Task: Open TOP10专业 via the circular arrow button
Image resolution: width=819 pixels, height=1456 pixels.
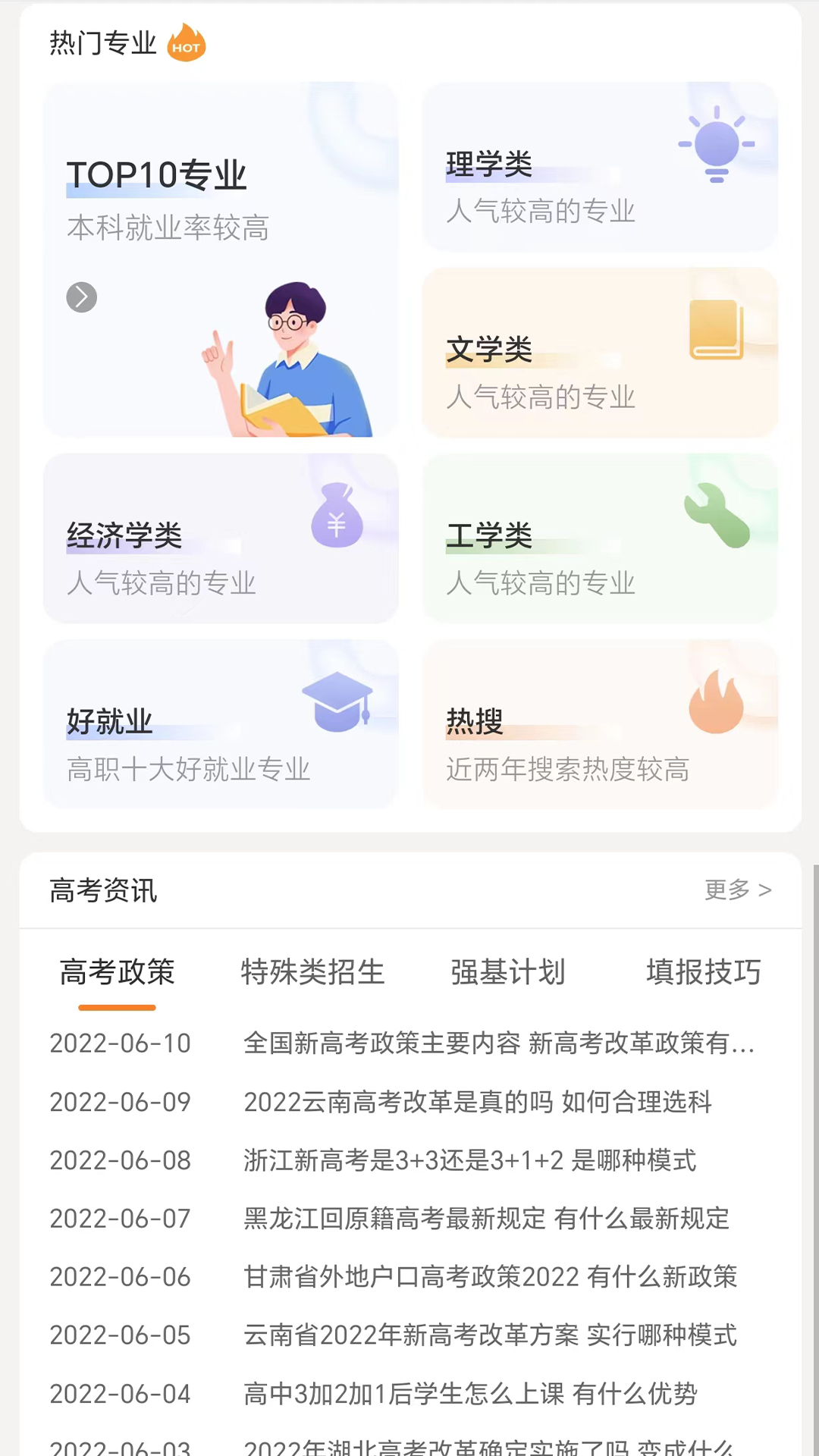Action: click(x=82, y=298)
